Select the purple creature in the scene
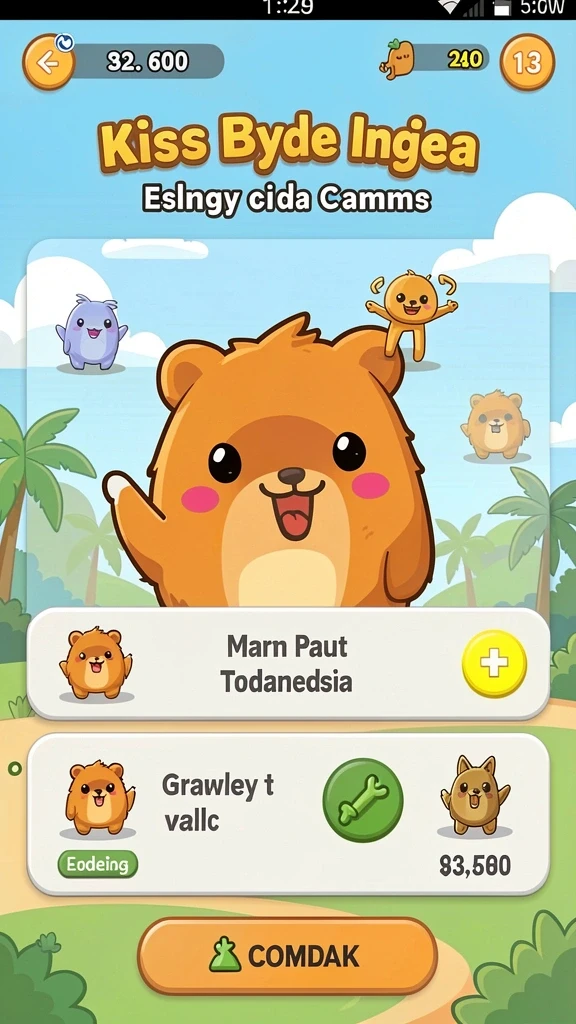This screenshot has height=1024, width=576. [91, 332]
